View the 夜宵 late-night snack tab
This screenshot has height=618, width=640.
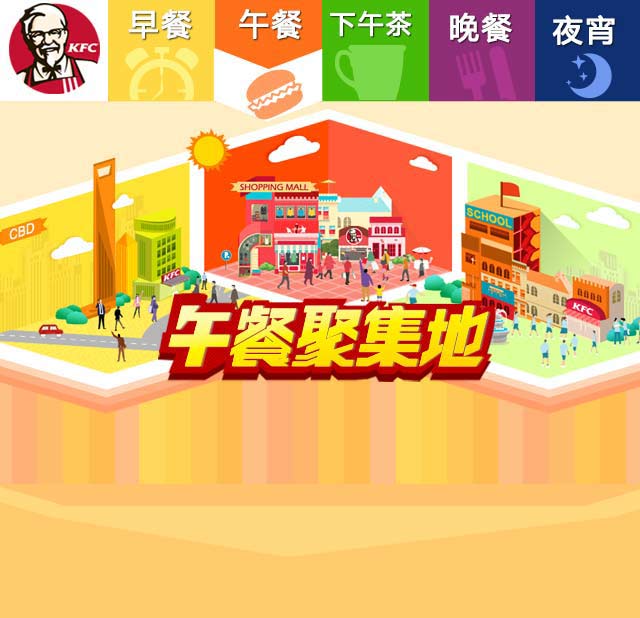click(x=587, y=50)
